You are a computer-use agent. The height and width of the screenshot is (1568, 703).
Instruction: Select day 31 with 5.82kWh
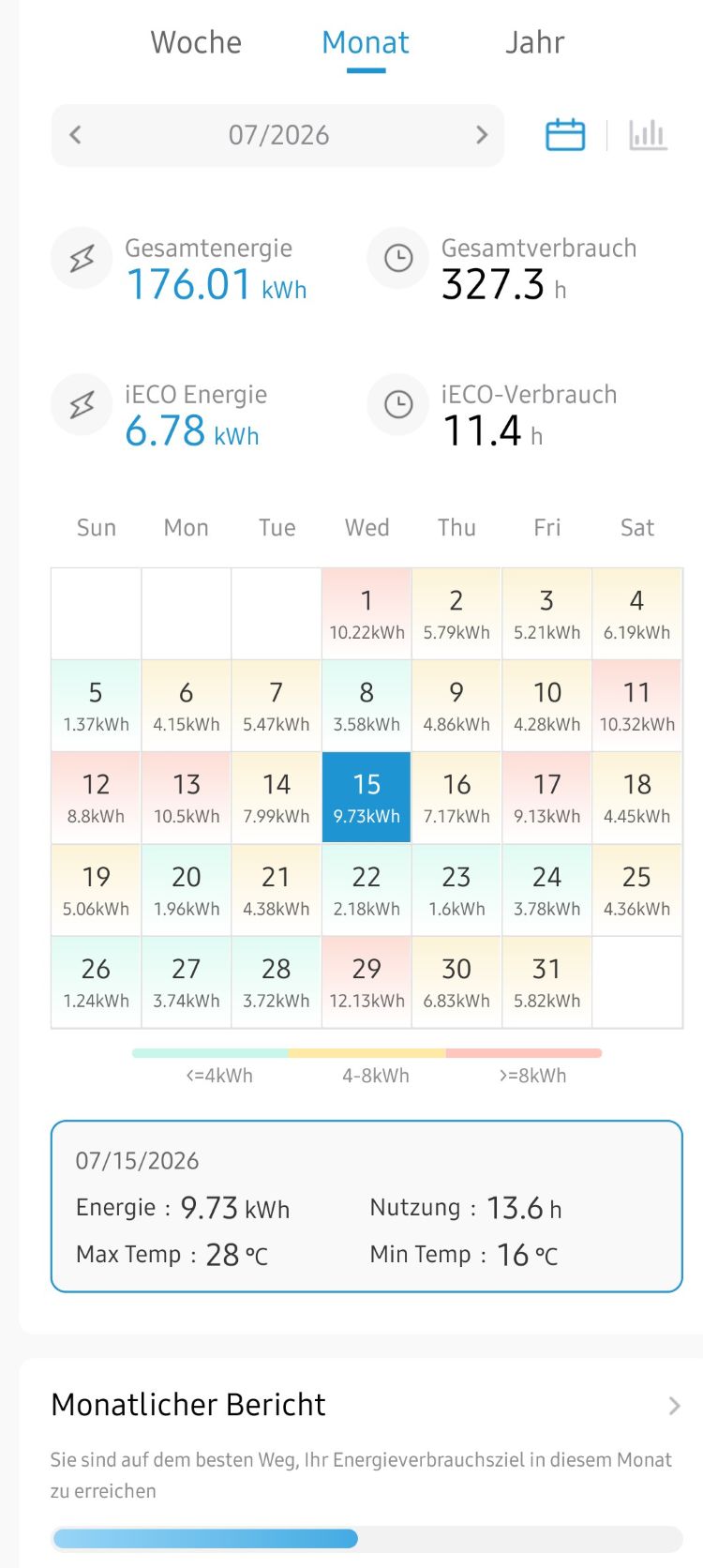coord(546,982)
